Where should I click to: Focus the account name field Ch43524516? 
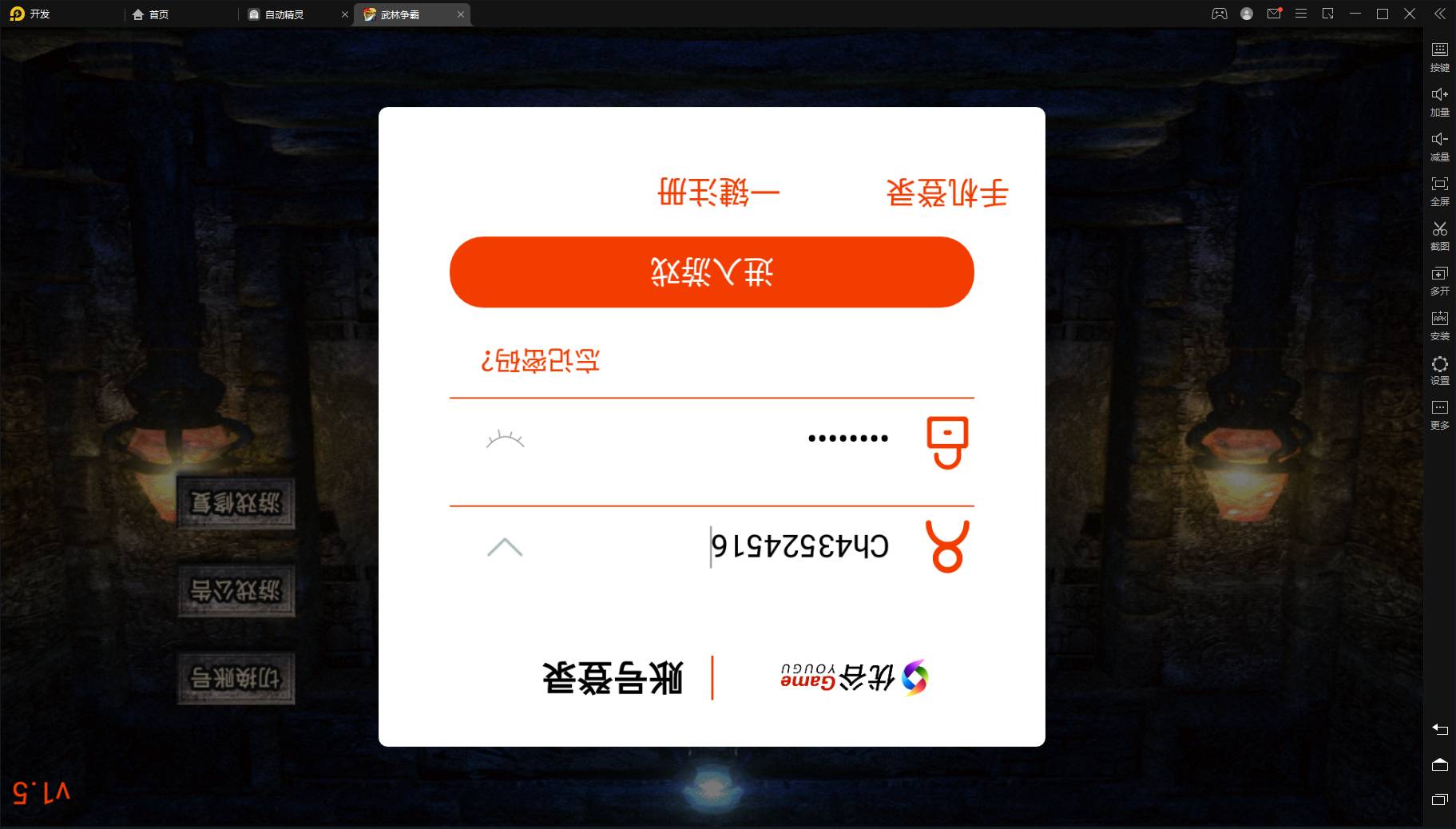799,546
